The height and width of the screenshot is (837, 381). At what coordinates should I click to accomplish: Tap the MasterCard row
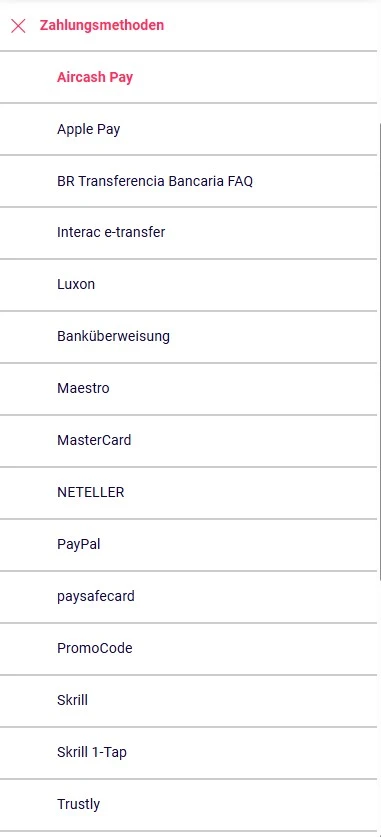click(x=188, y=440)
